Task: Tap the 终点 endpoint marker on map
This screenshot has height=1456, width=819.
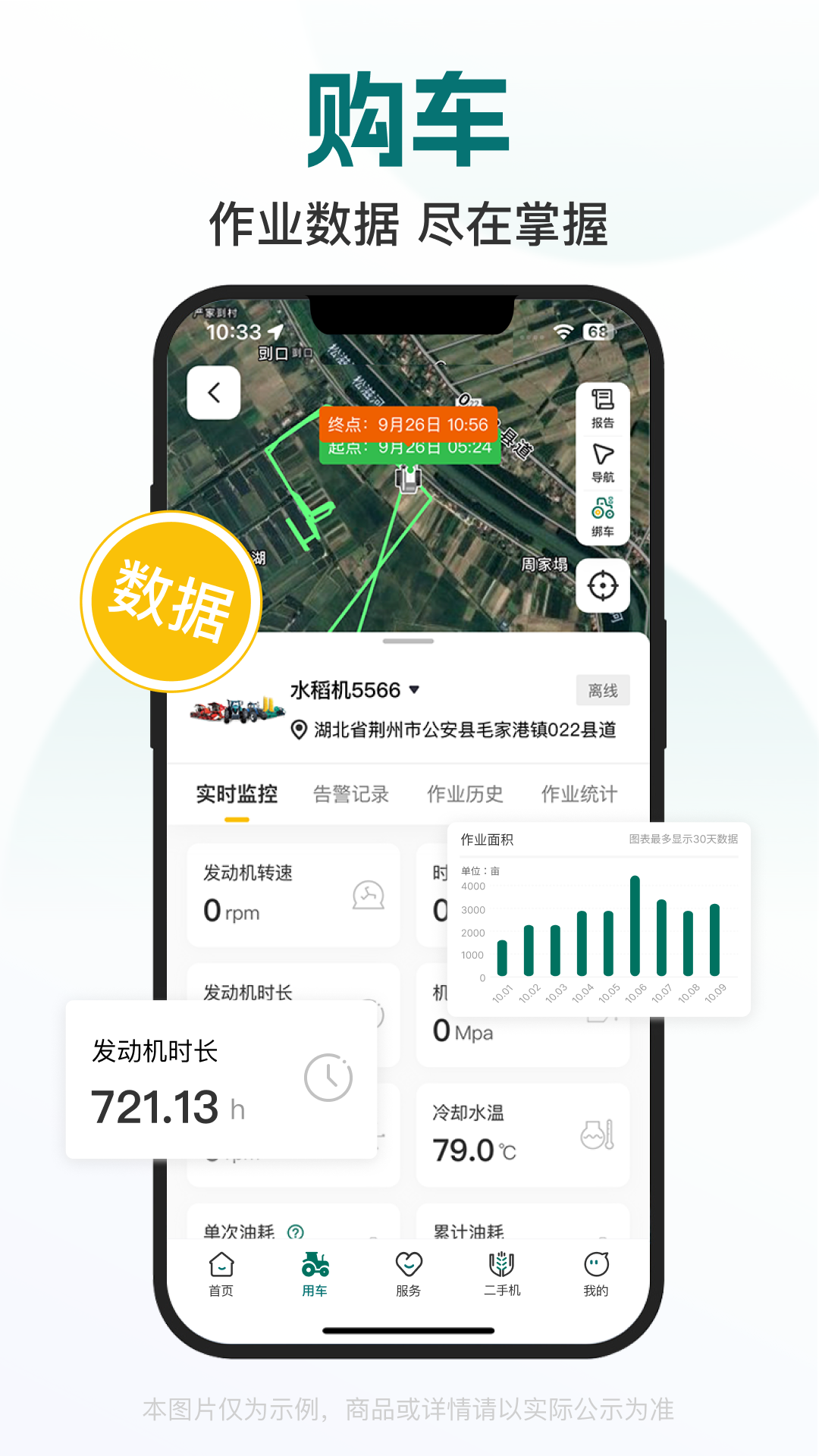Action: click(x=406, y=425)
